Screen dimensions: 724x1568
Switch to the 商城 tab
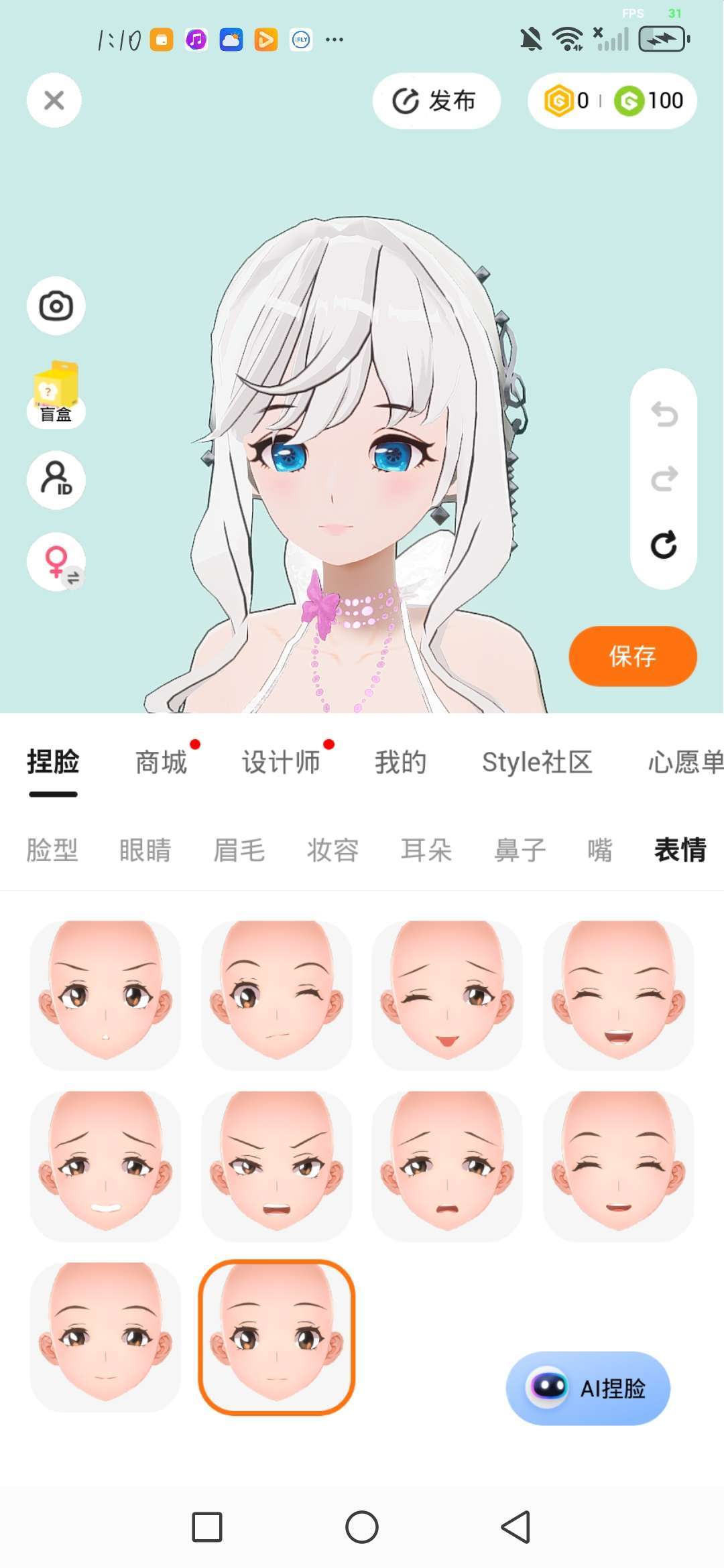point(161,763)
